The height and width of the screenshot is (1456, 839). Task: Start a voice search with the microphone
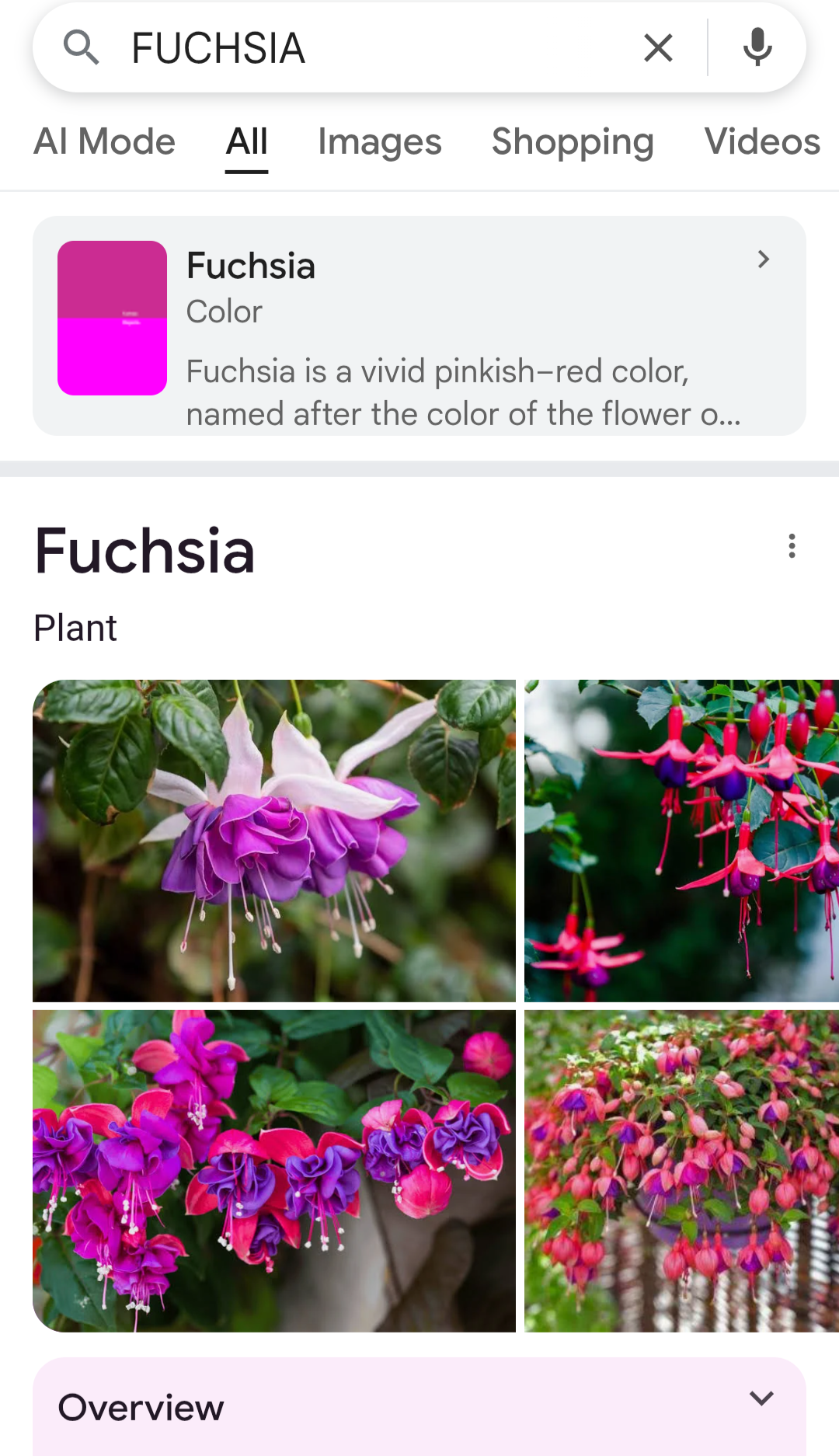point(757,48)
